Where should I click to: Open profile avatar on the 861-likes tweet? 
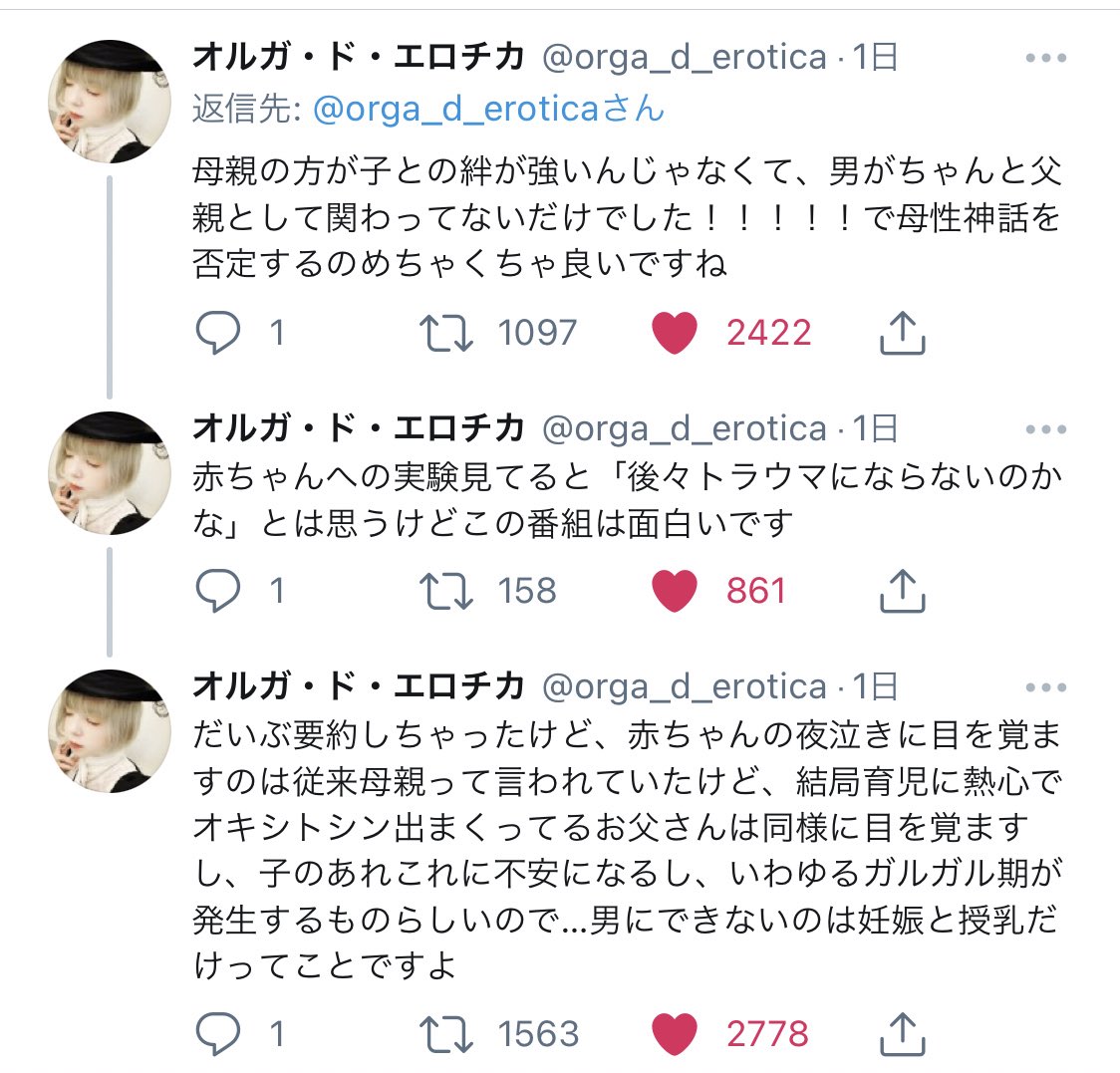(x=110, y=472)
